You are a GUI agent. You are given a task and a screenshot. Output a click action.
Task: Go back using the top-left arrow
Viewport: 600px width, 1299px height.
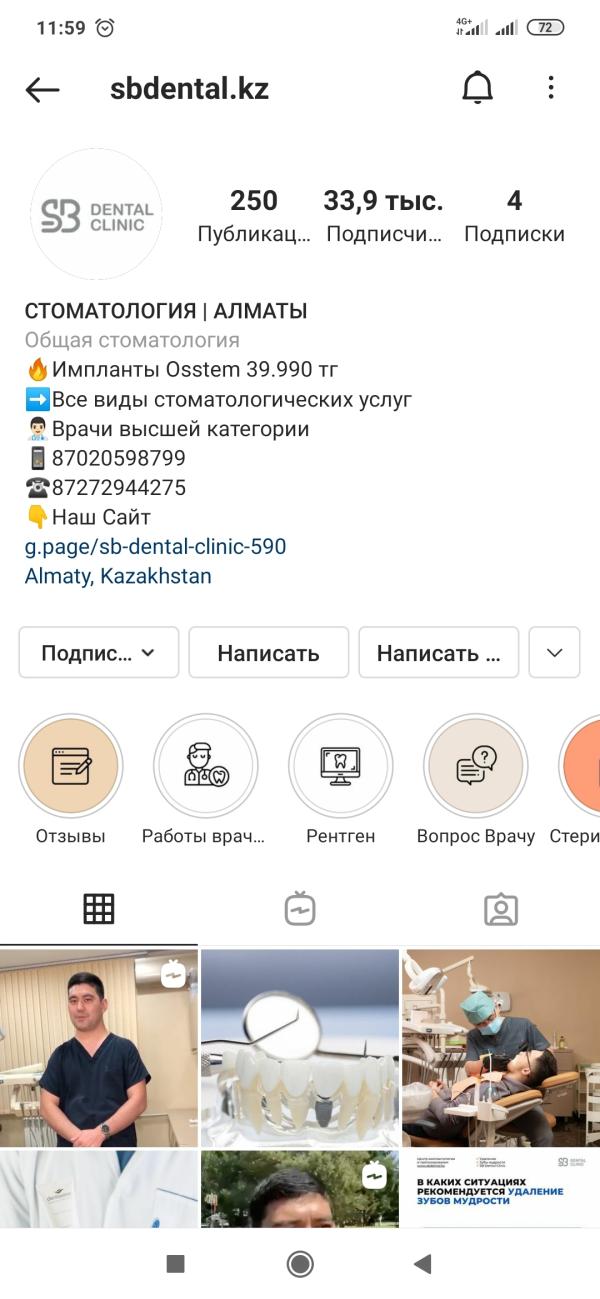tap(42, 89)
